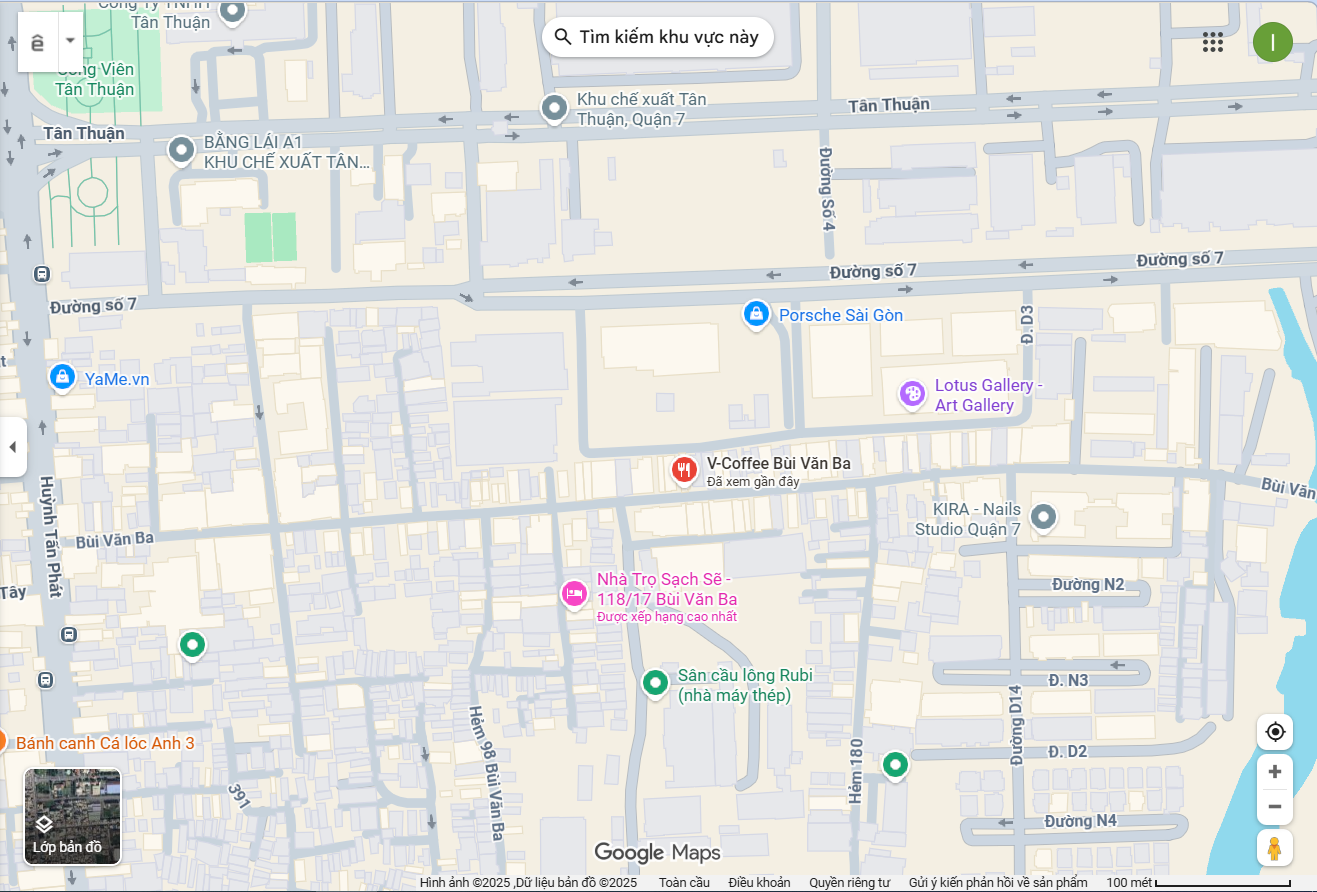The height and width of the screenshot is (892, 1317).
Task: Zoom out of the map
Action: tap(1274, 806)
